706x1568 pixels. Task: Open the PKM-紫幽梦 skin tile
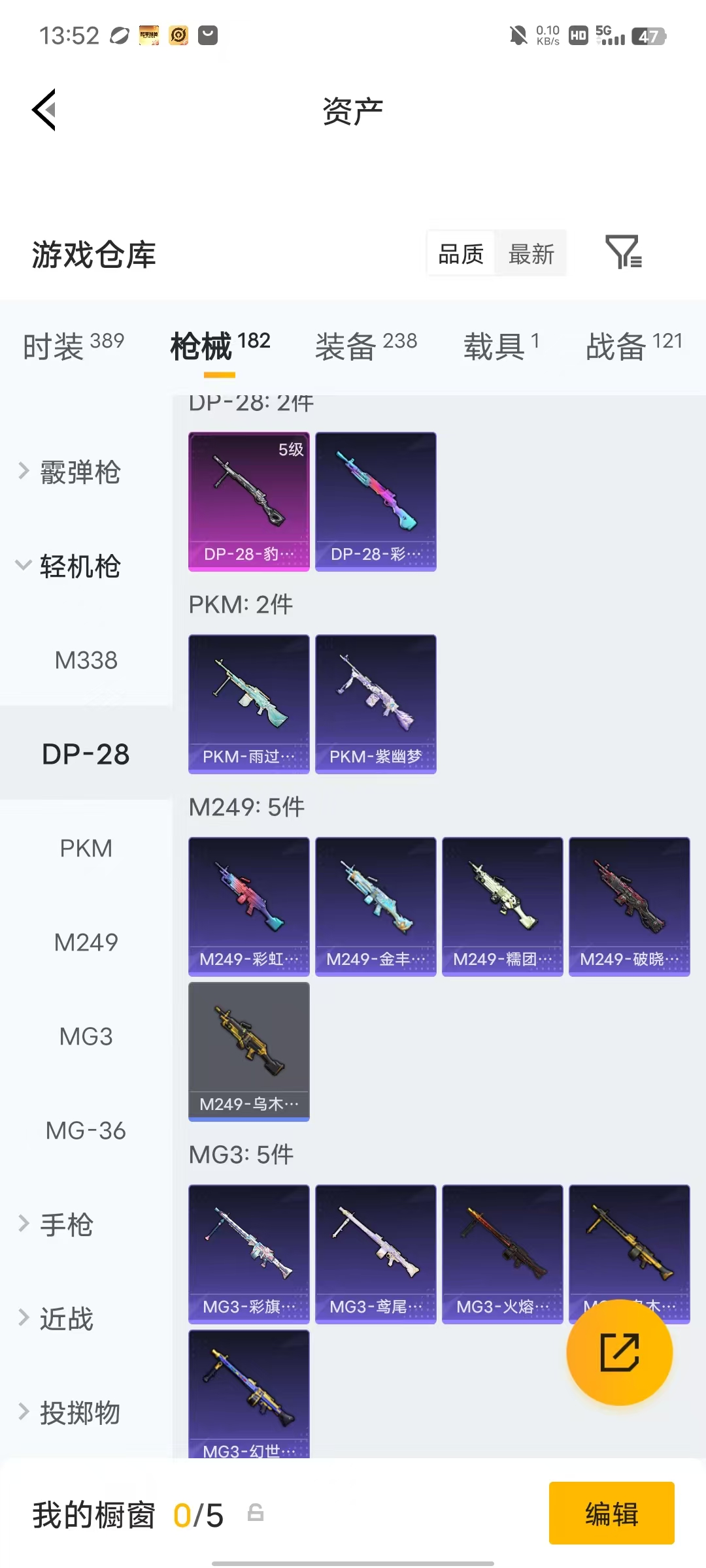376,704
